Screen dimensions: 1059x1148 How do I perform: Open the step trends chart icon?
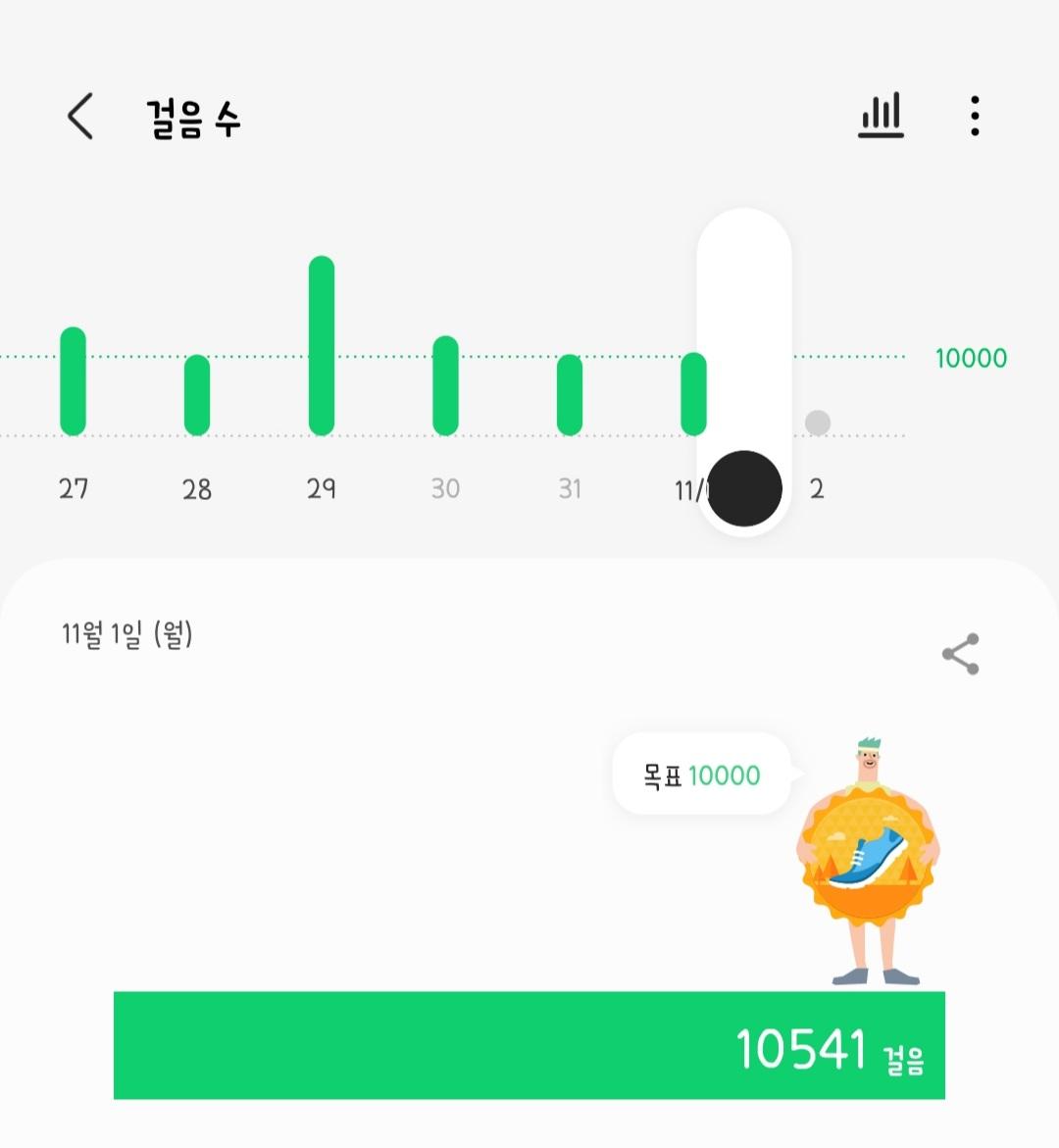[881, 117]
